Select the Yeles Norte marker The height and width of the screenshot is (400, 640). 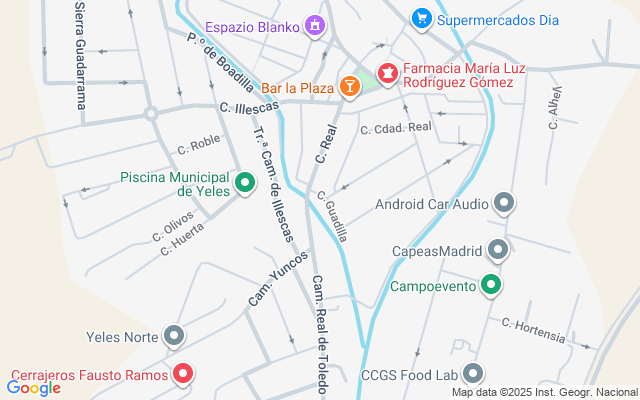tap(175, 336)
